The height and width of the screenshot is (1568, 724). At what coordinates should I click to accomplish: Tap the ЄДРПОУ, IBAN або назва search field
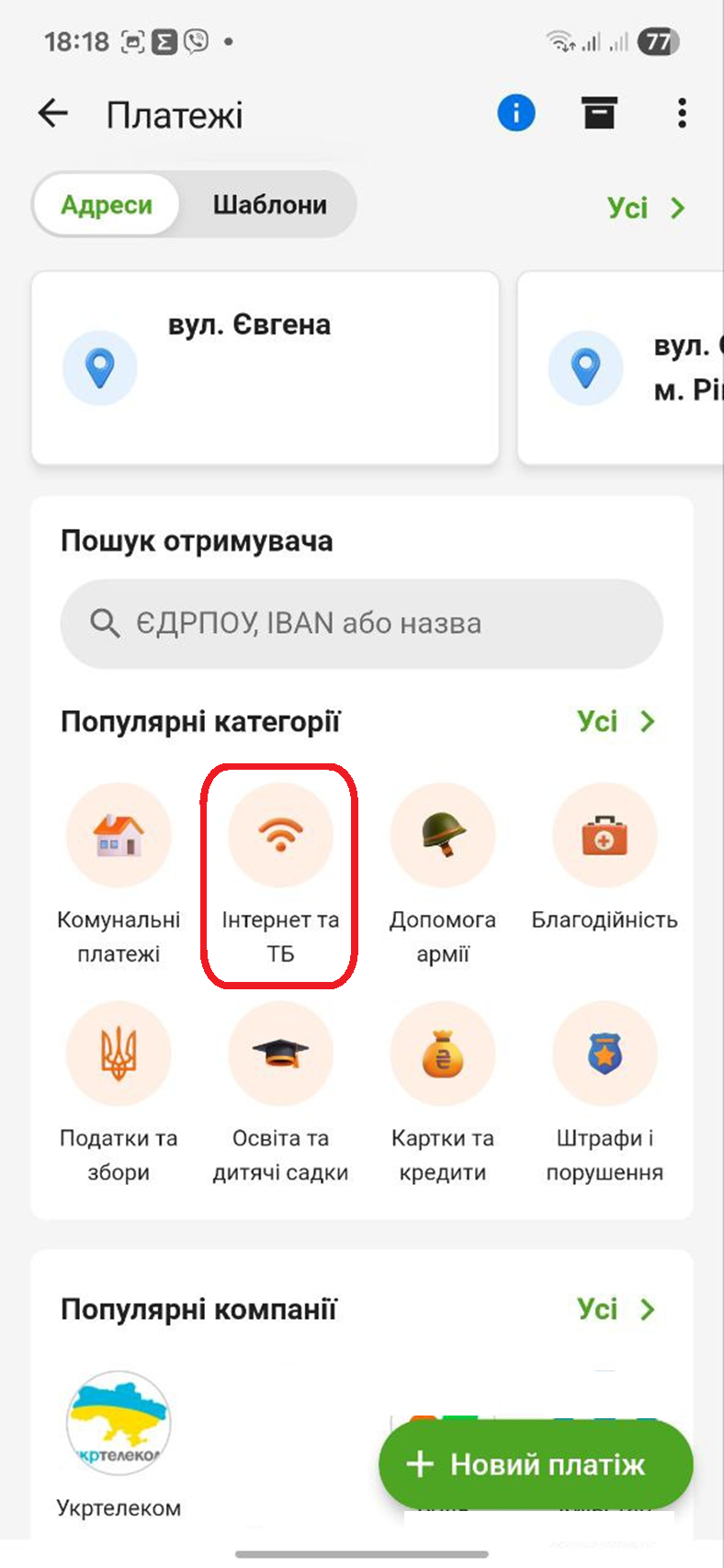361,624
